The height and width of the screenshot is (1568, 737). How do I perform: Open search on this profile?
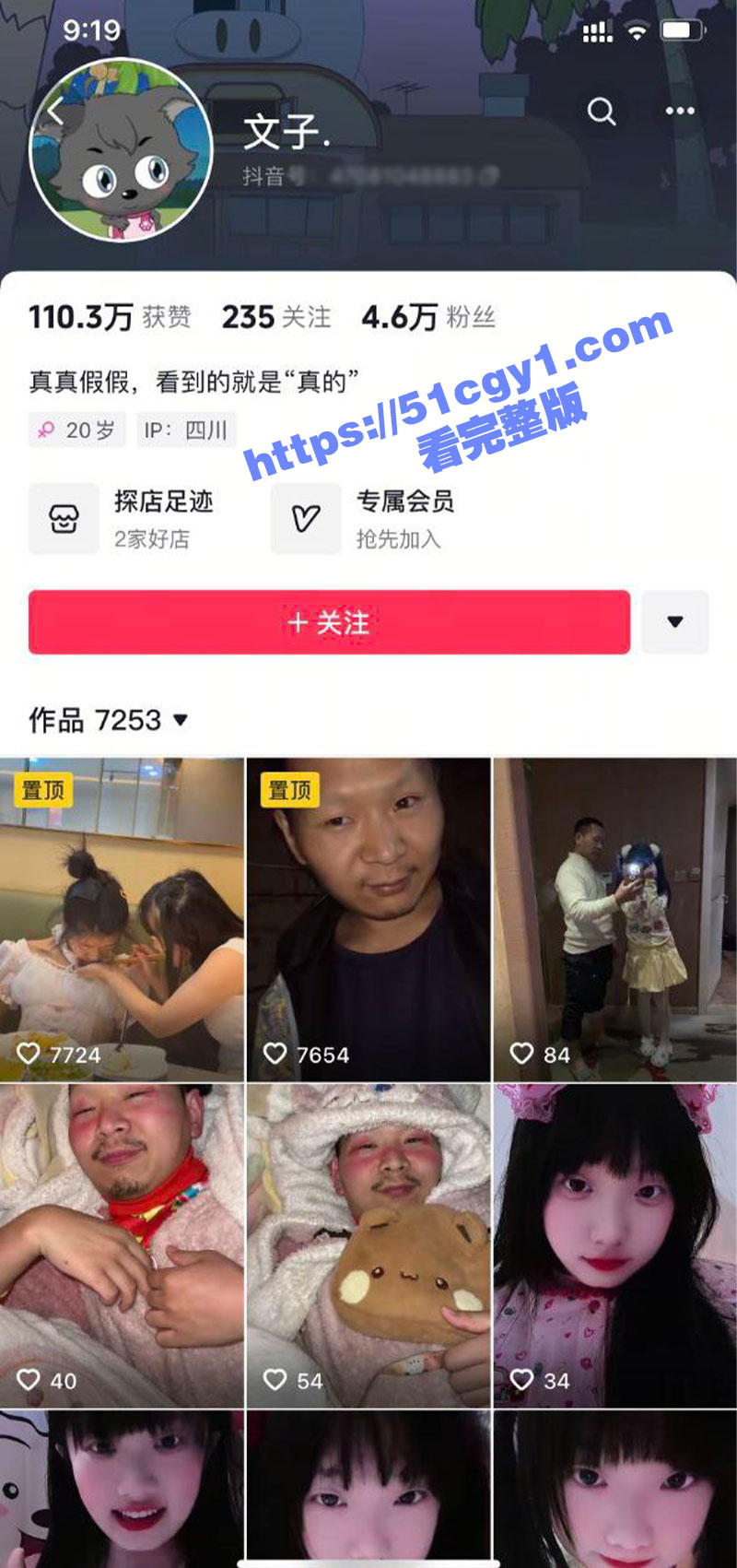pos(602,112)
